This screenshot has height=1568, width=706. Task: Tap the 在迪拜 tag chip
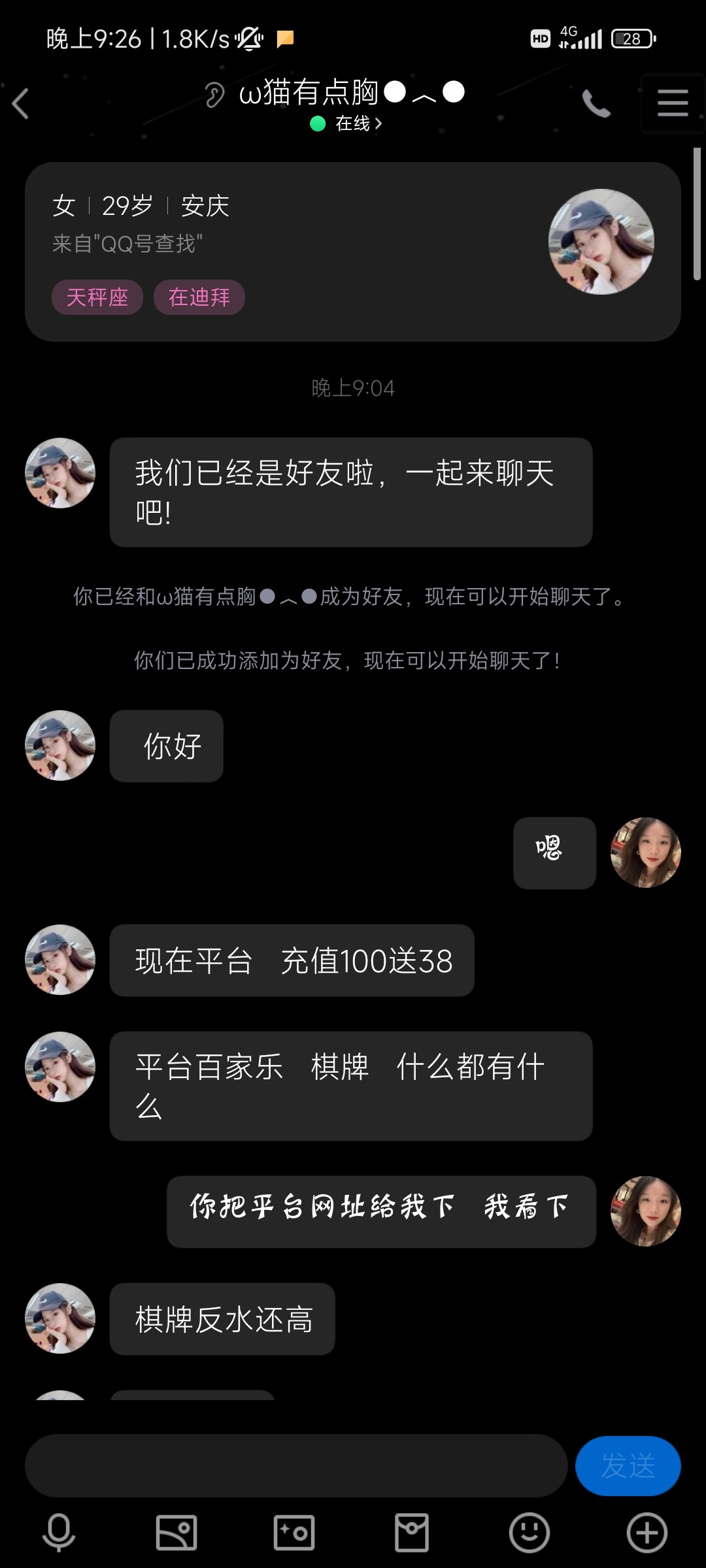pyautogui.click(x=199, y=298)
